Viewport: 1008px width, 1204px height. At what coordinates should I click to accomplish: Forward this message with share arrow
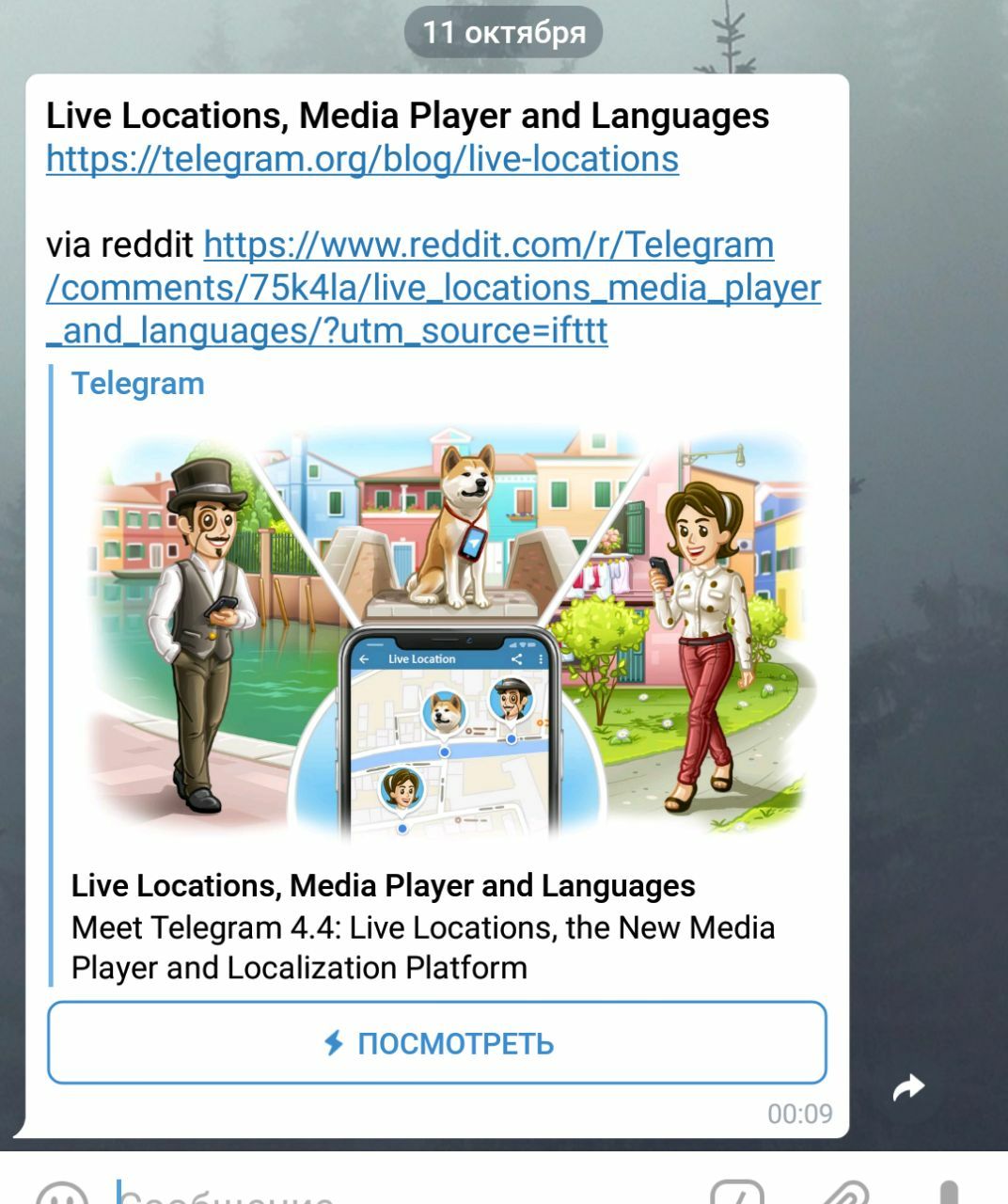908,1088
